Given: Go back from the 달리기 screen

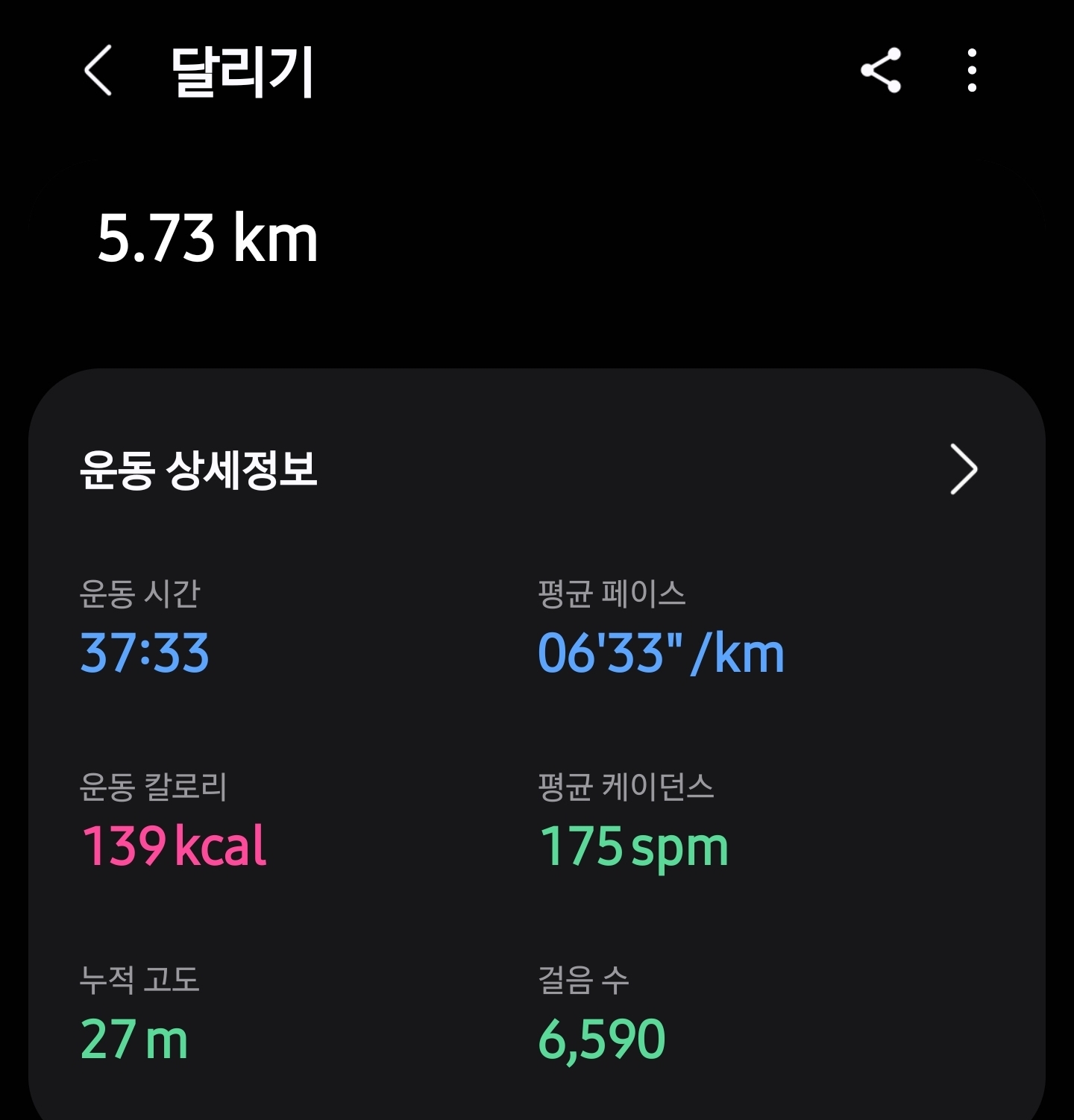Looking at the screenshot, I should pos(98,70).
